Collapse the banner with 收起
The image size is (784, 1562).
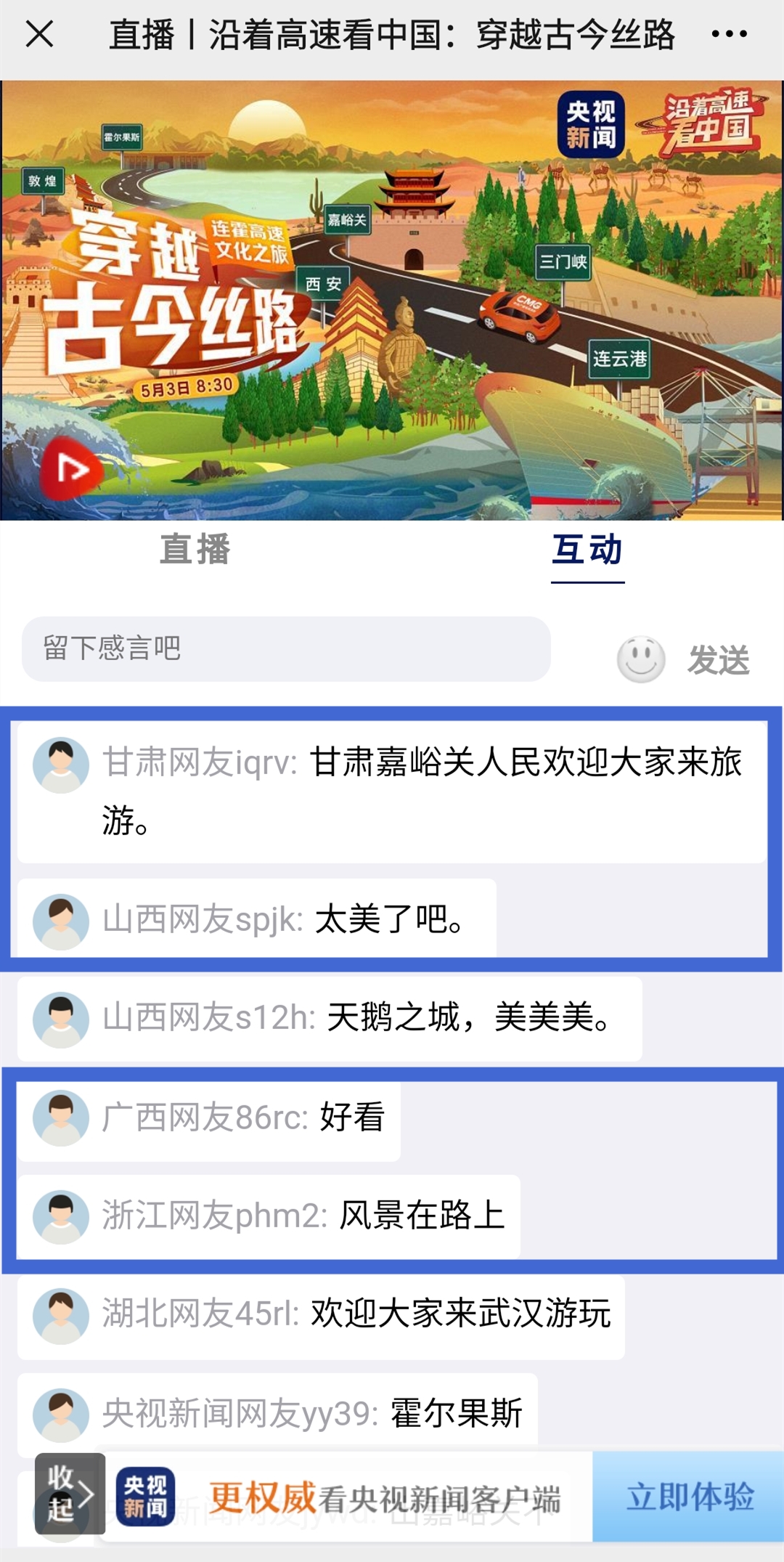coord(70,1493)
